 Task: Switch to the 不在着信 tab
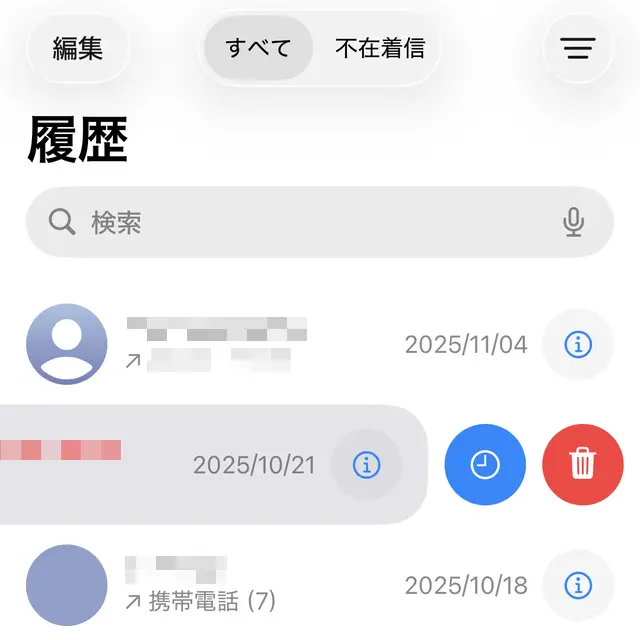tap(379, 48)
